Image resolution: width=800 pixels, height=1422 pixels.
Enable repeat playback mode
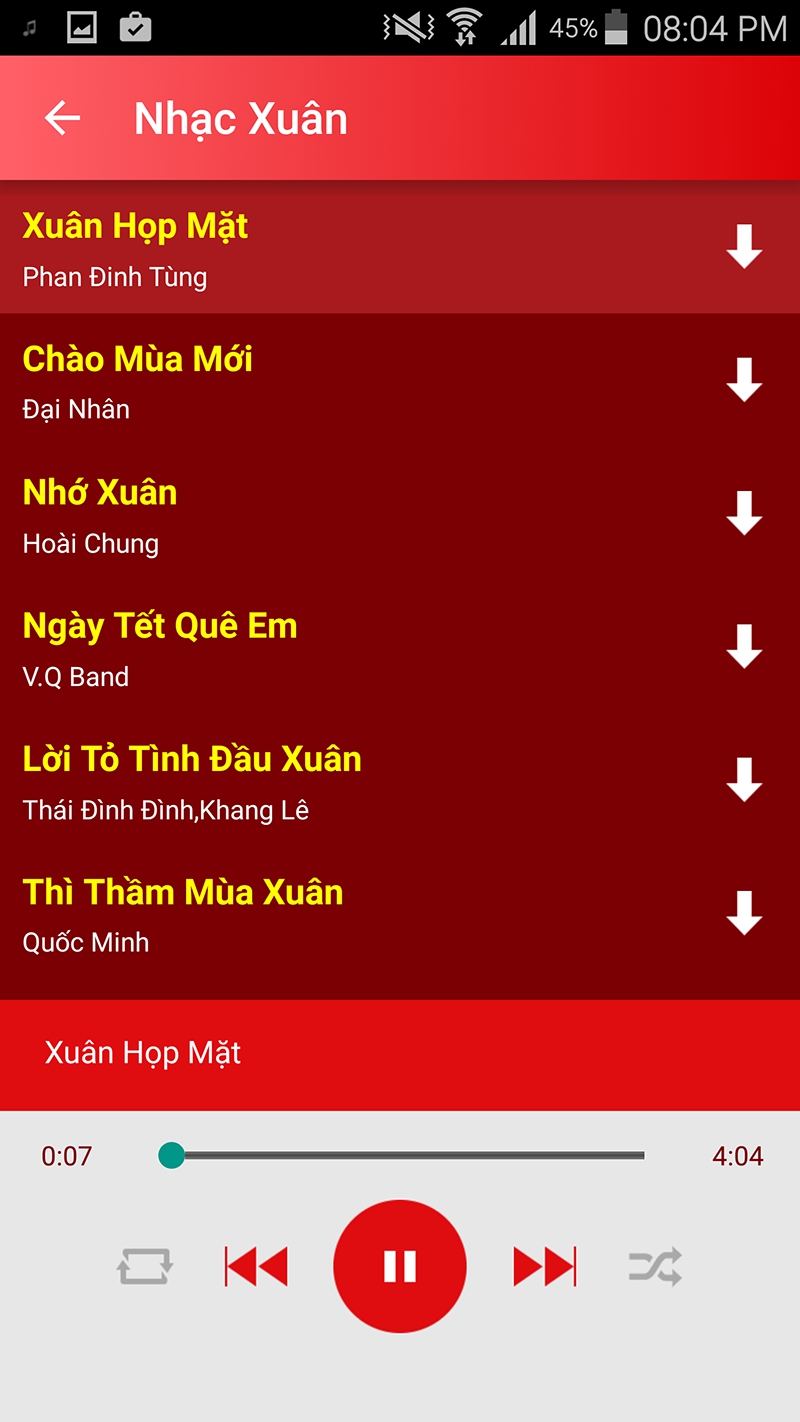click(143, 1266)
